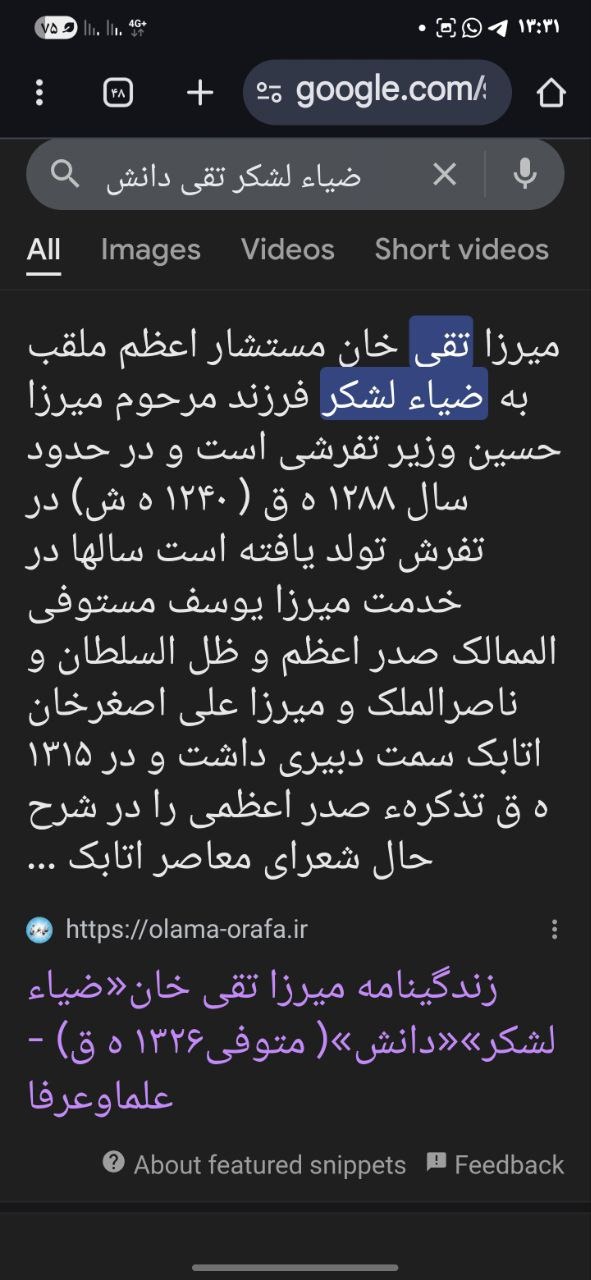Open About featured snippets
Screen dimensions: 591x1280
[x=255, y=1164]
